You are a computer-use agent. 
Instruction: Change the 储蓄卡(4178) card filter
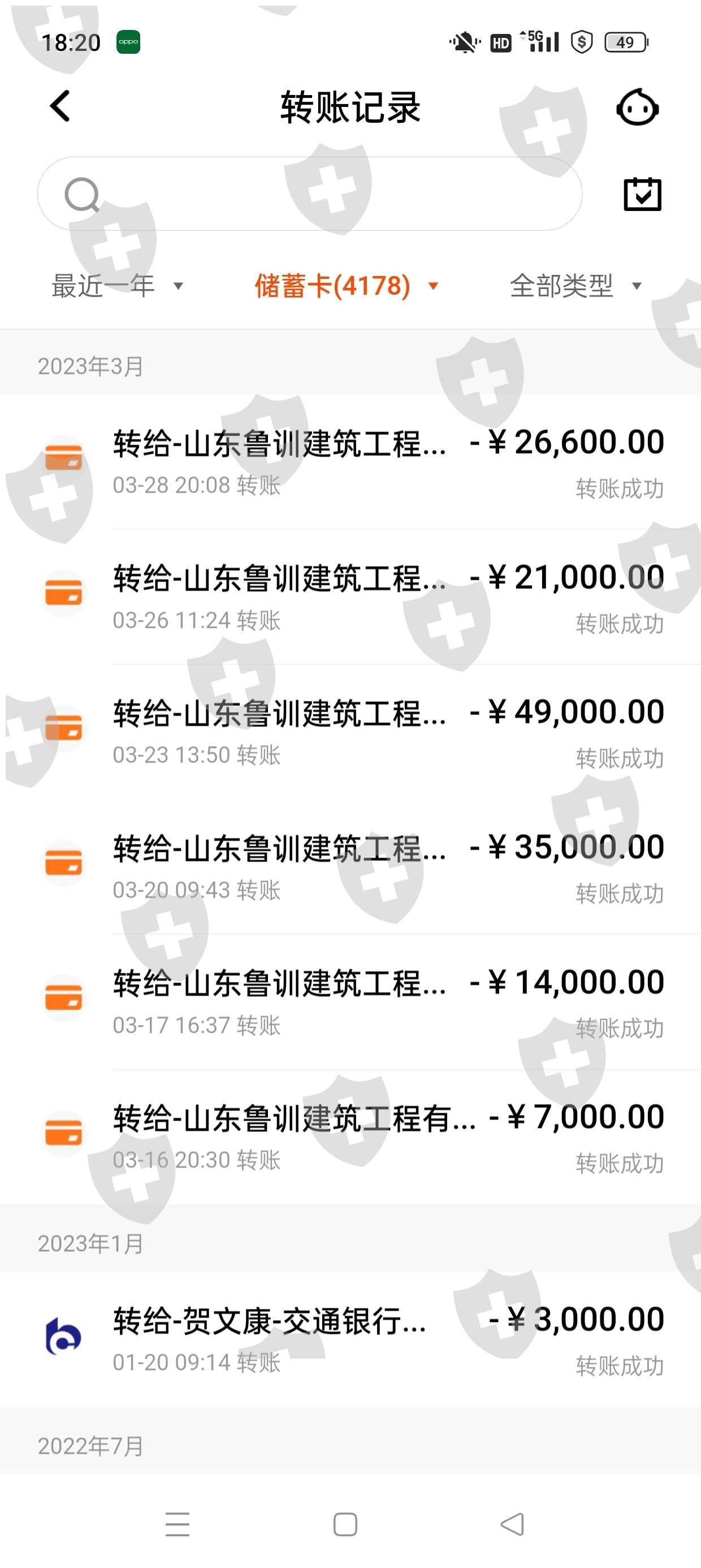click(x=346, y=286)
